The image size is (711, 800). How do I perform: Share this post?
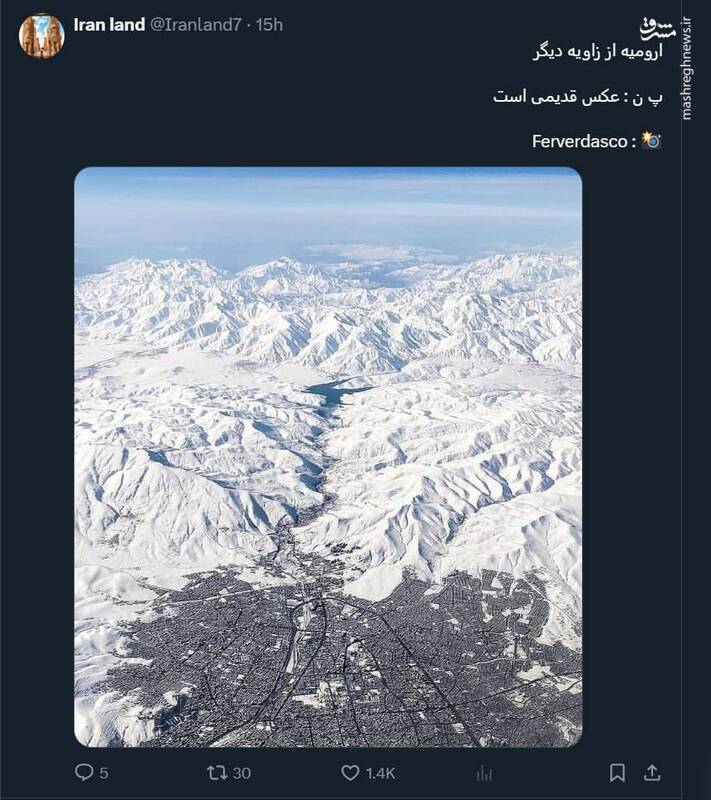[x=651, y=773]
